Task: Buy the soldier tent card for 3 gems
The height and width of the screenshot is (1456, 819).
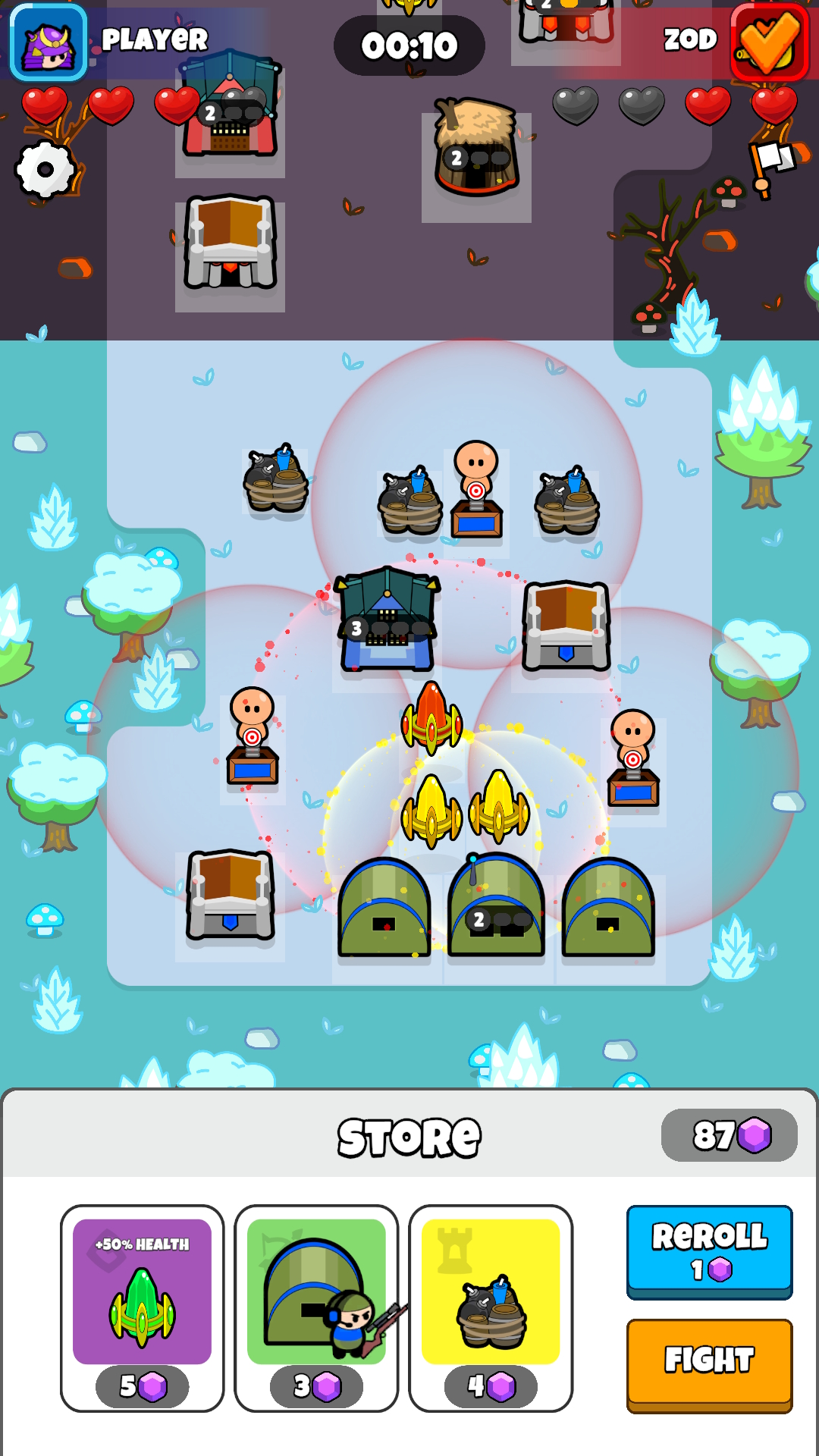Action: point(316,1308)
